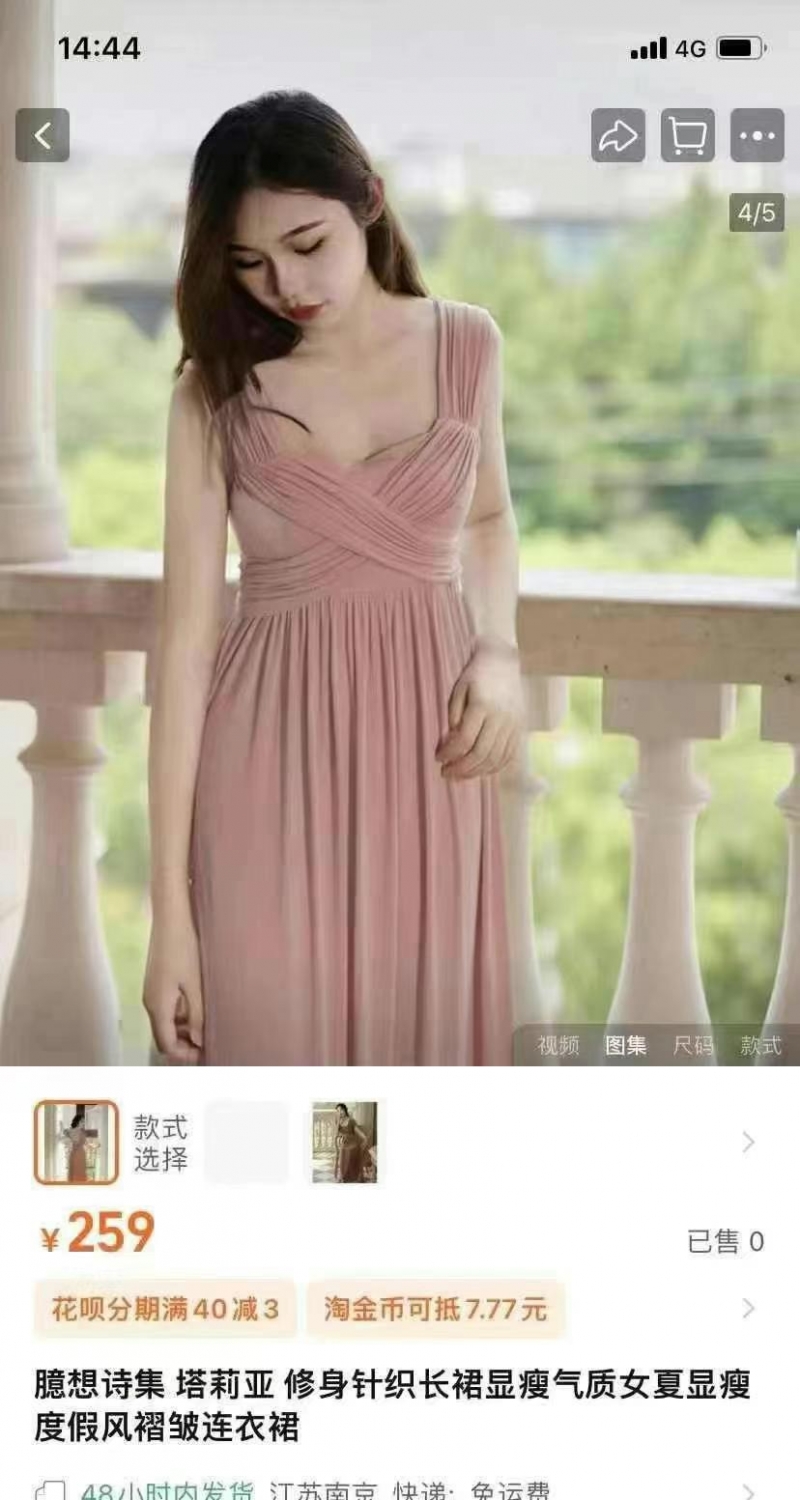Select the first pink dress style thumbnail
This screenshot has width=800, height=1500.
[x=76, y=1142]
